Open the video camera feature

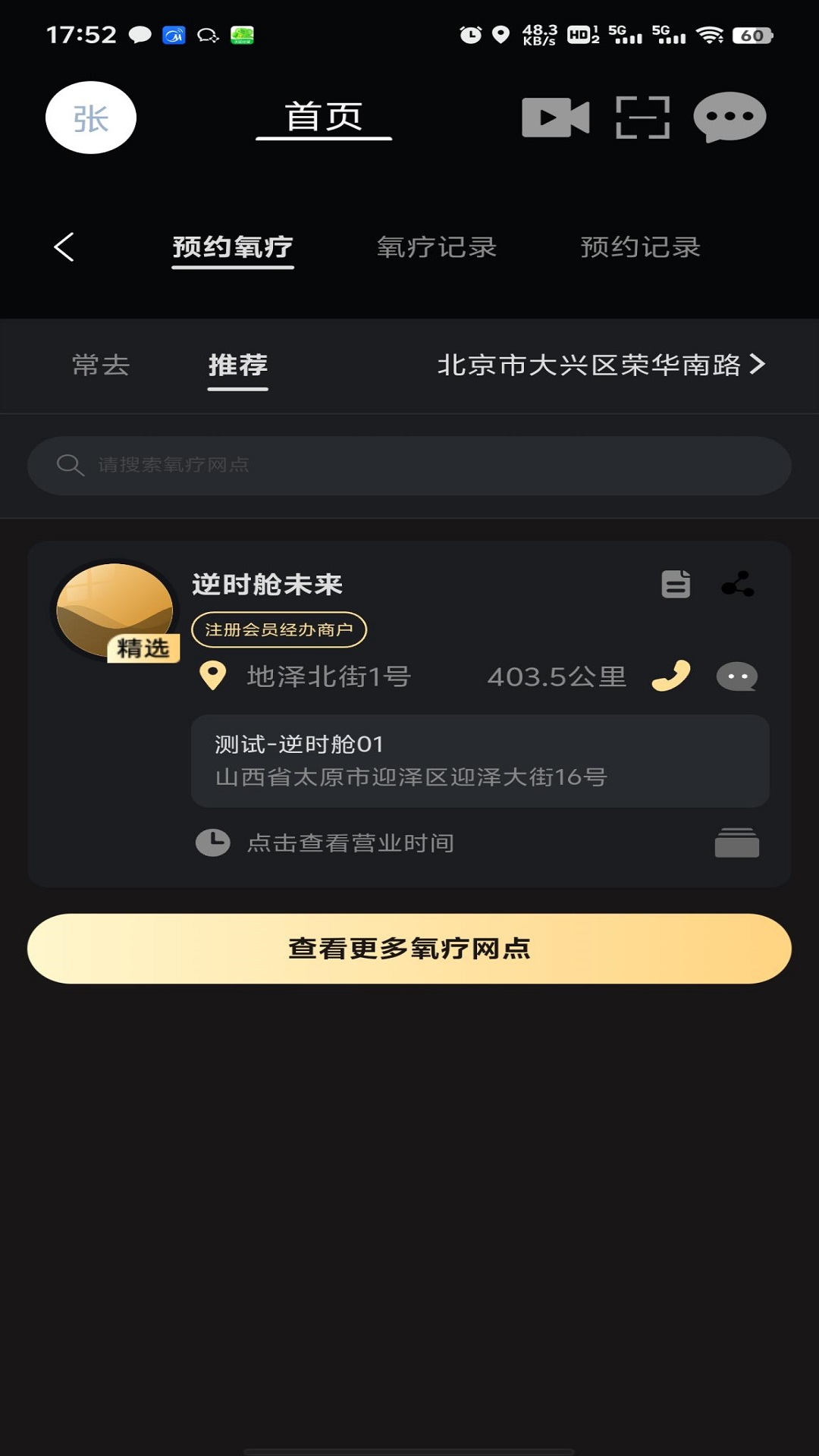coord(556,118)
